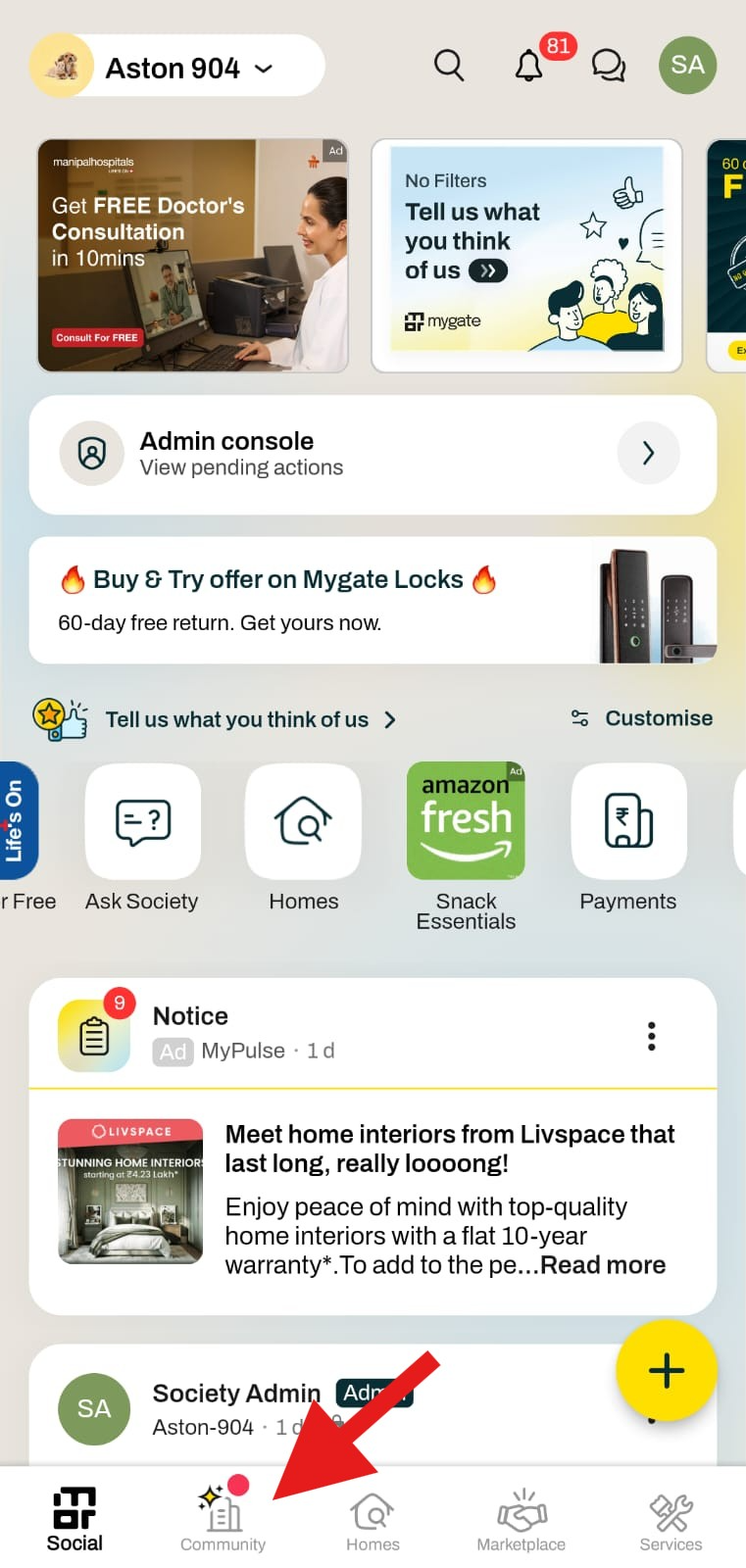The width and height of the screenshot is (746, 1568).
Task: Open Admin console pending actions
Action: pyautogui.click(x=373, y=454)
